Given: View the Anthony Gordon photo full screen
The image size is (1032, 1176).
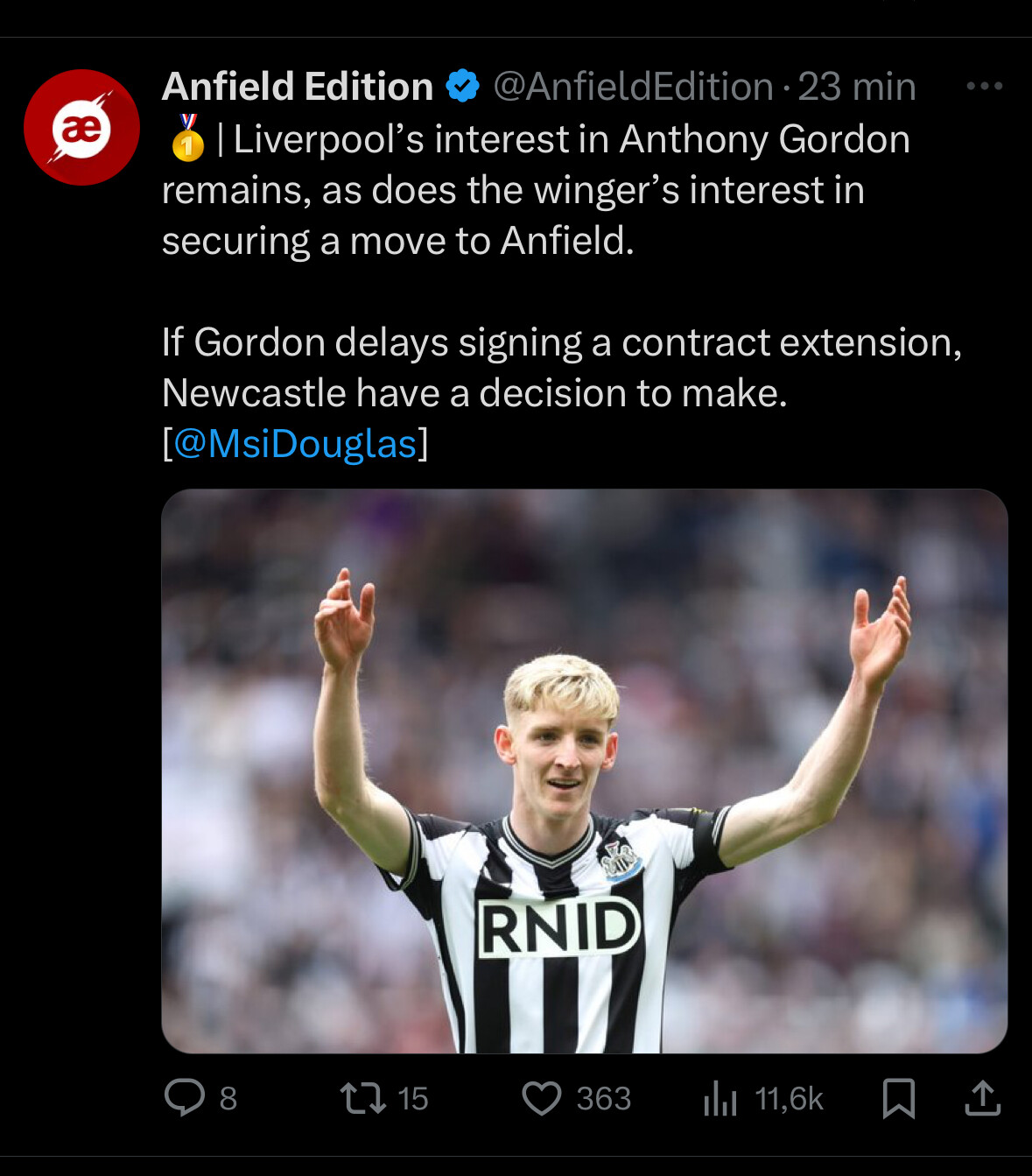Looking at the screenshot, I should pyautogui.click(x=584, y=771).
